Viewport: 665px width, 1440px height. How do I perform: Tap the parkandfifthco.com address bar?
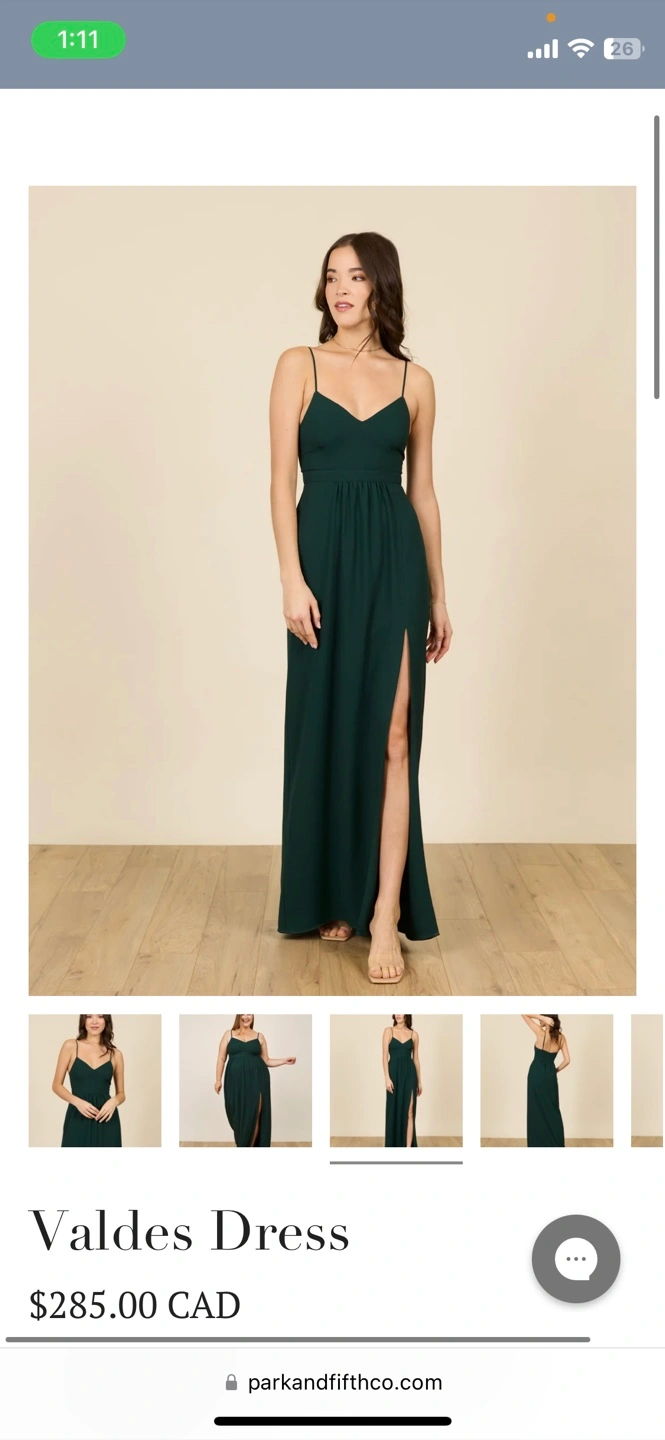point(333,1382)
